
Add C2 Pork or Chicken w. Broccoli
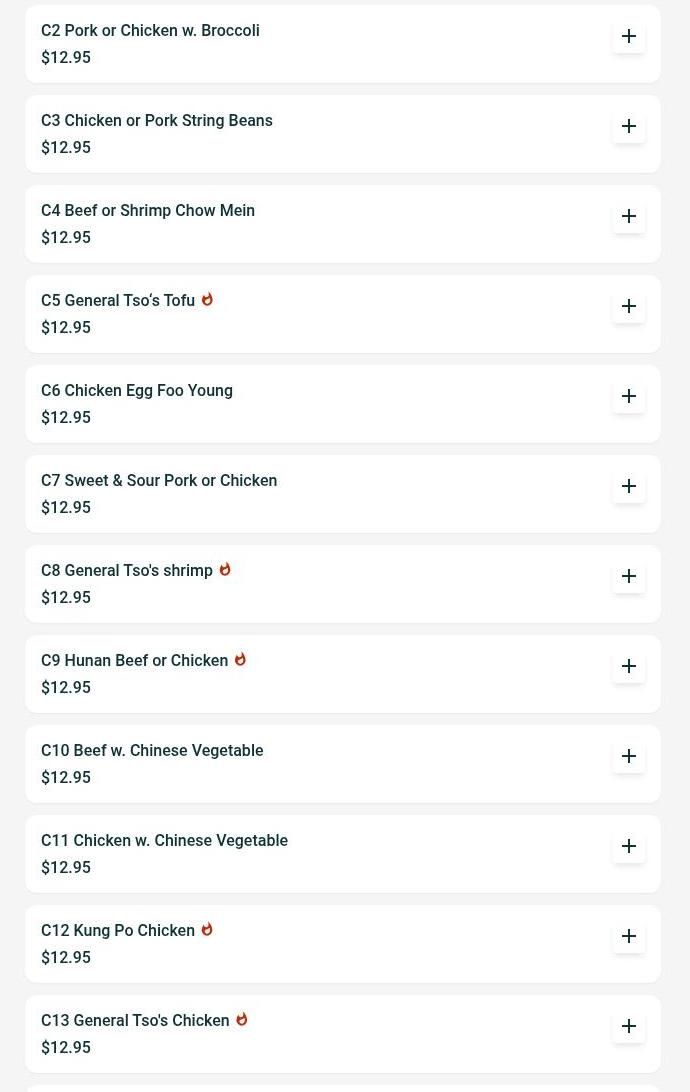[x=629, y=36]
